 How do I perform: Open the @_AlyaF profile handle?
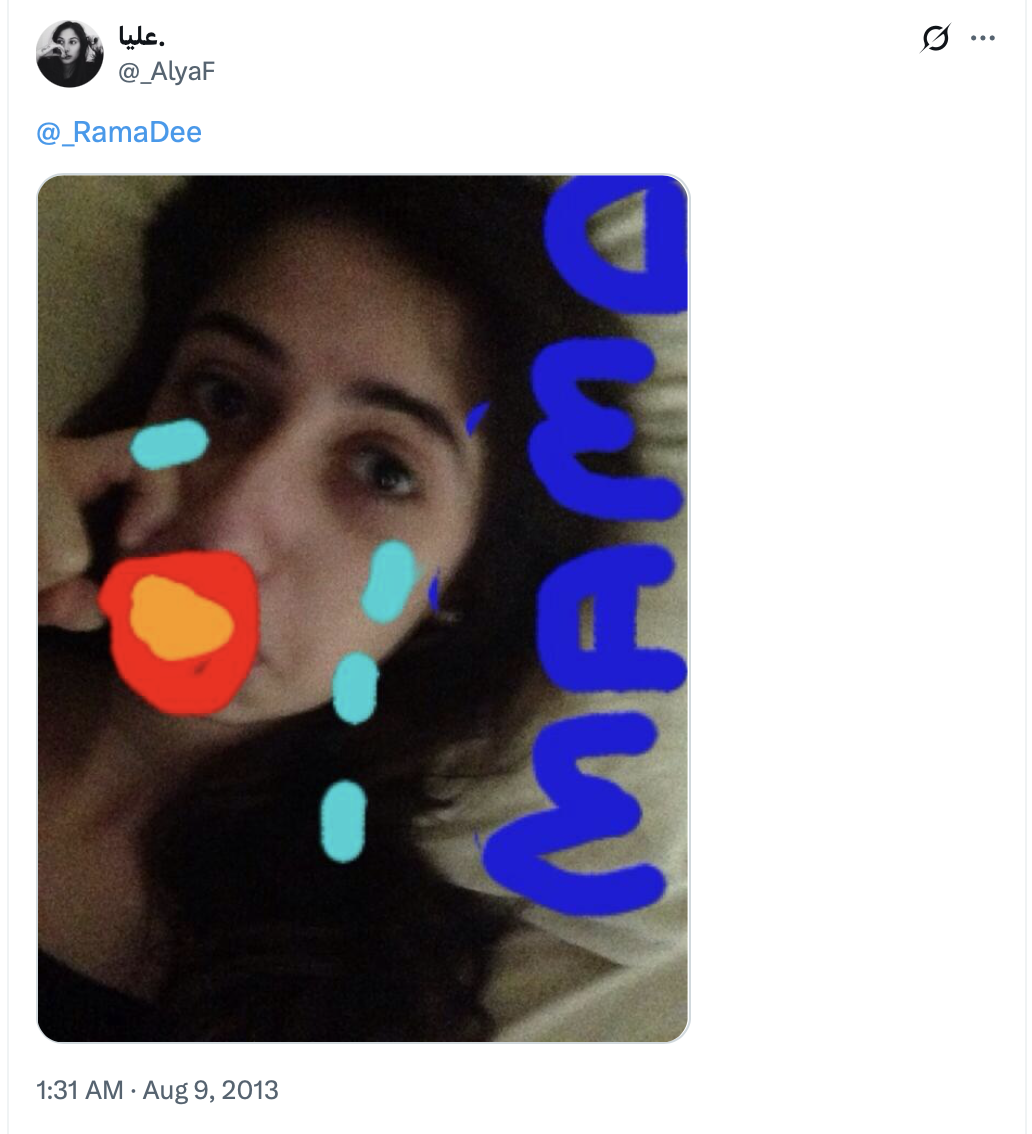coord(167,71)
